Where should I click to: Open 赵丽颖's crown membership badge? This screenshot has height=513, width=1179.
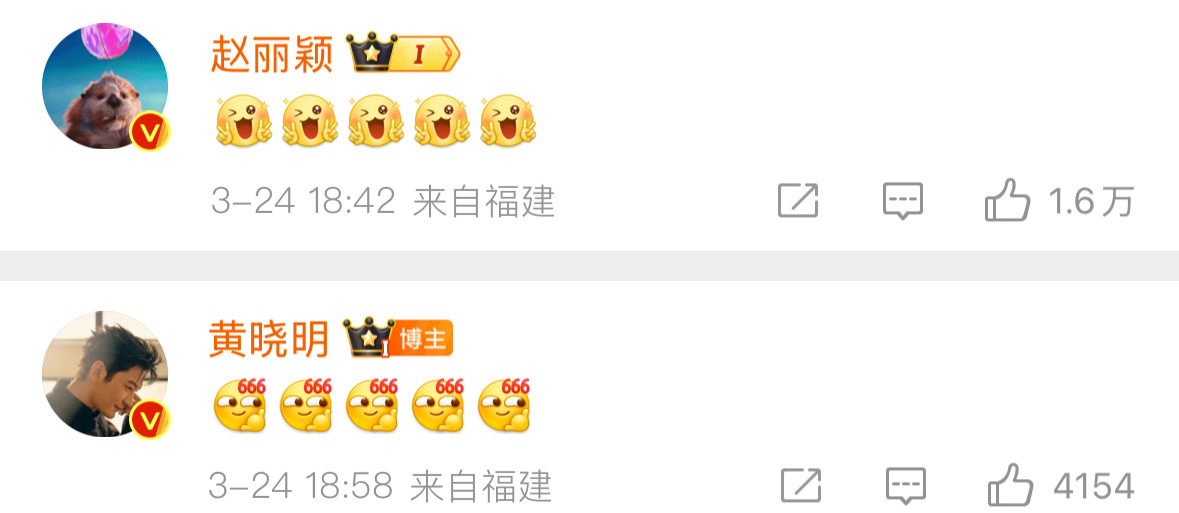click(x=402, y=54)
